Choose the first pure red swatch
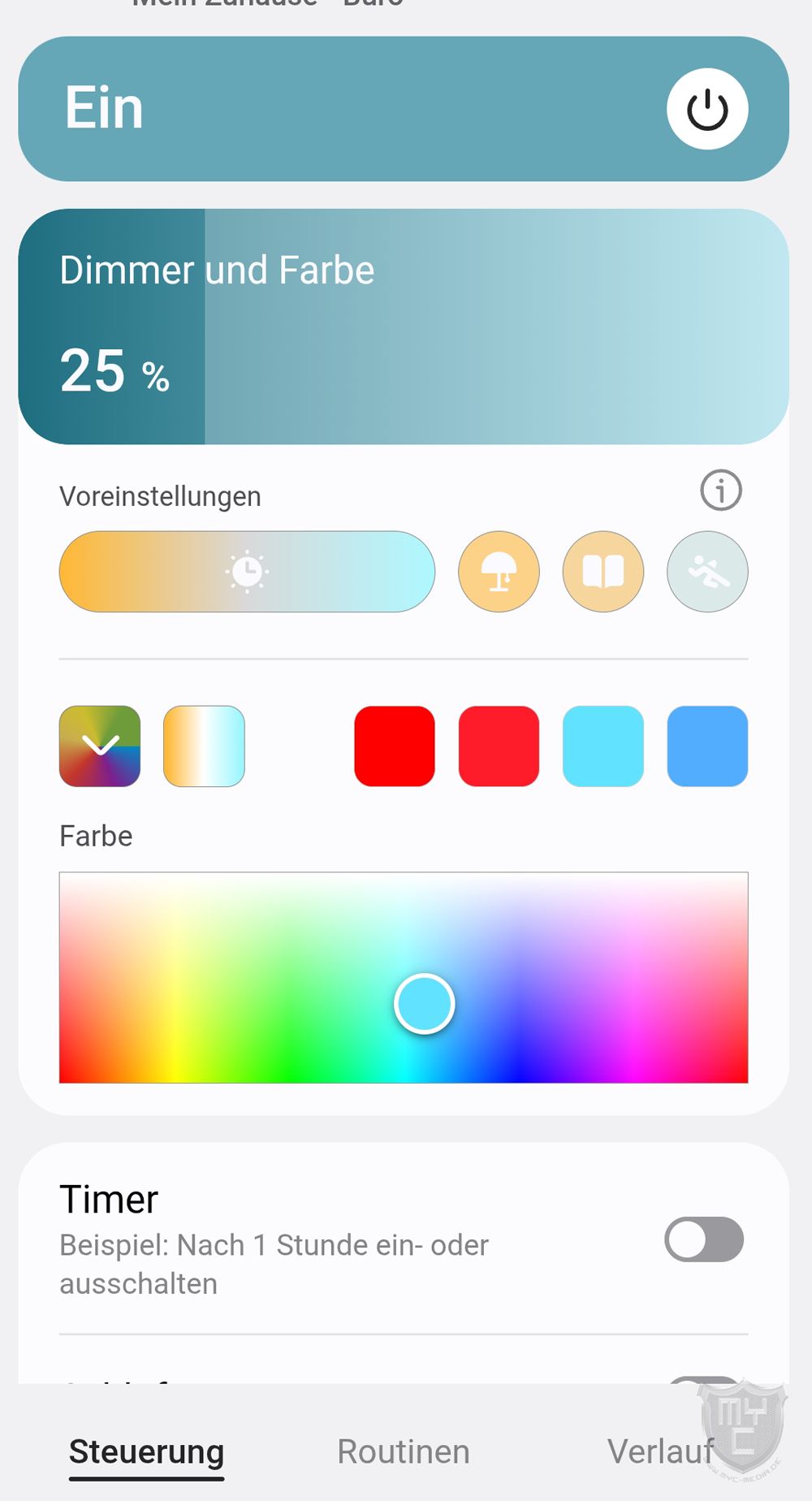812x1501 pixels. click(x=395, y=746)
